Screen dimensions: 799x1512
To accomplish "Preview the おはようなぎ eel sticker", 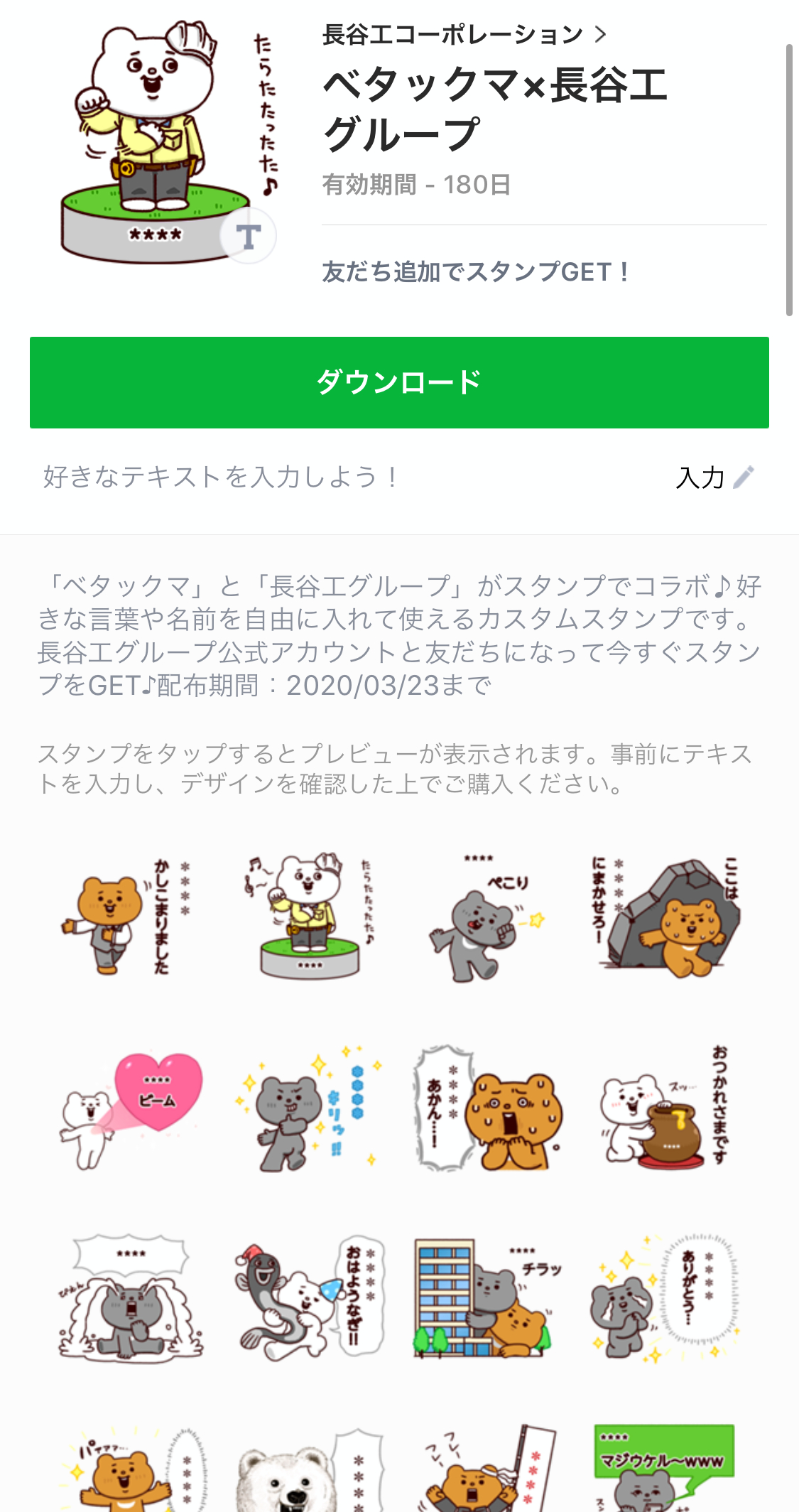I will point(310,1297).
